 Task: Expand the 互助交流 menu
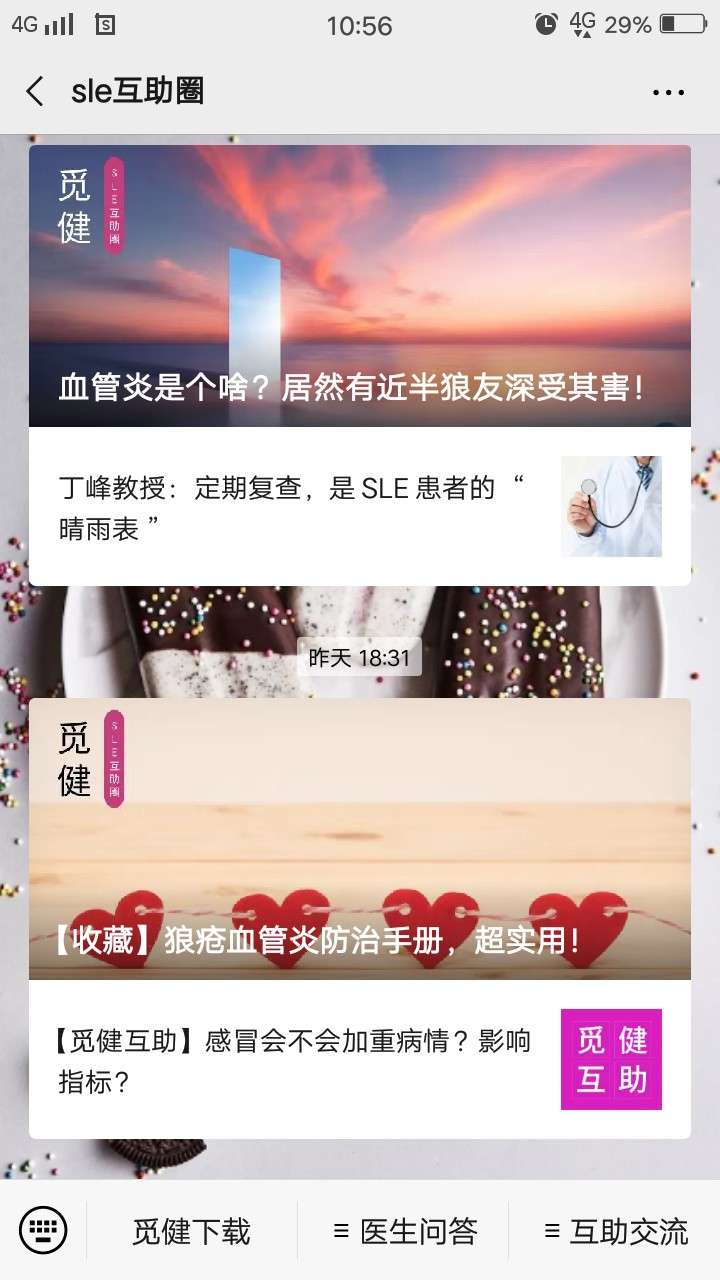pyautogui.click(x=615, y=1231)
